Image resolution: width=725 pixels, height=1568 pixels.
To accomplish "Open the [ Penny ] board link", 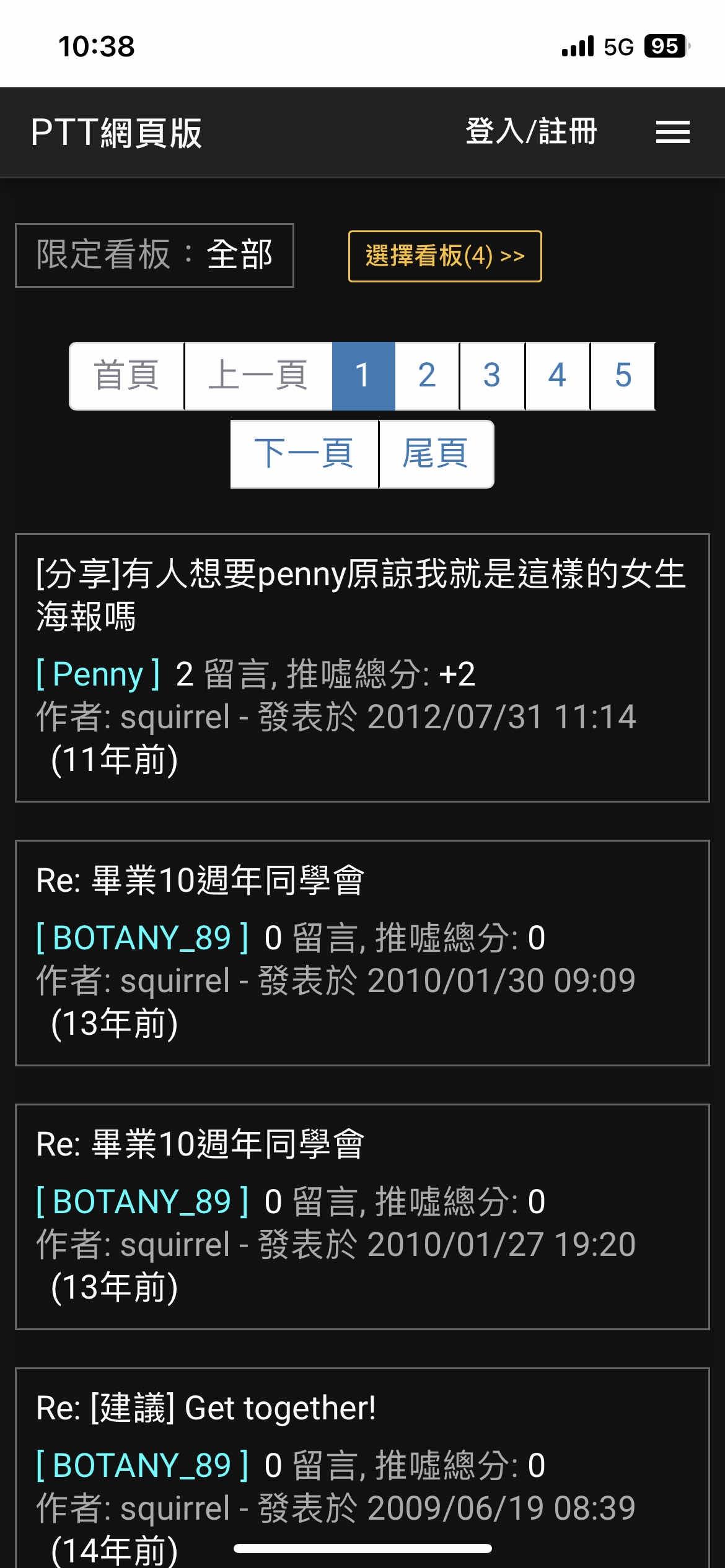I will click(98, 674).
